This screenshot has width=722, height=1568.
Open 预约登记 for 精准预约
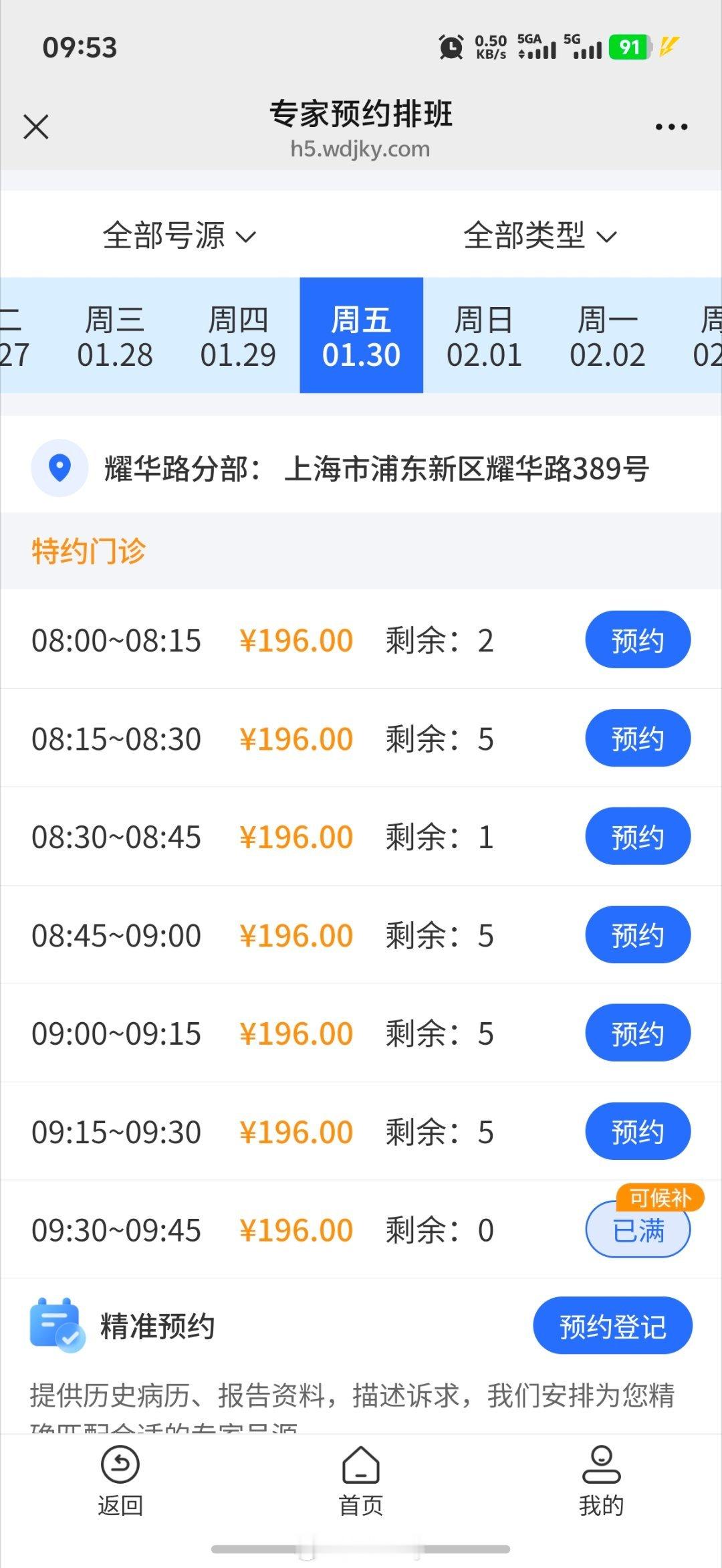612,1327
